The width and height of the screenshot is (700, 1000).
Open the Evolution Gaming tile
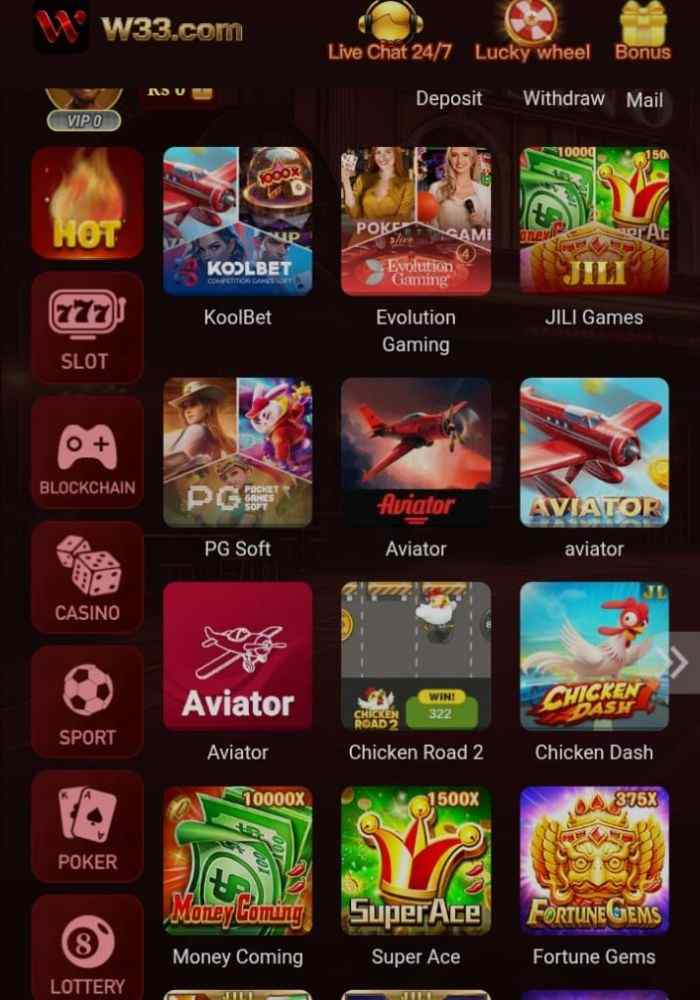pos(416,222)
